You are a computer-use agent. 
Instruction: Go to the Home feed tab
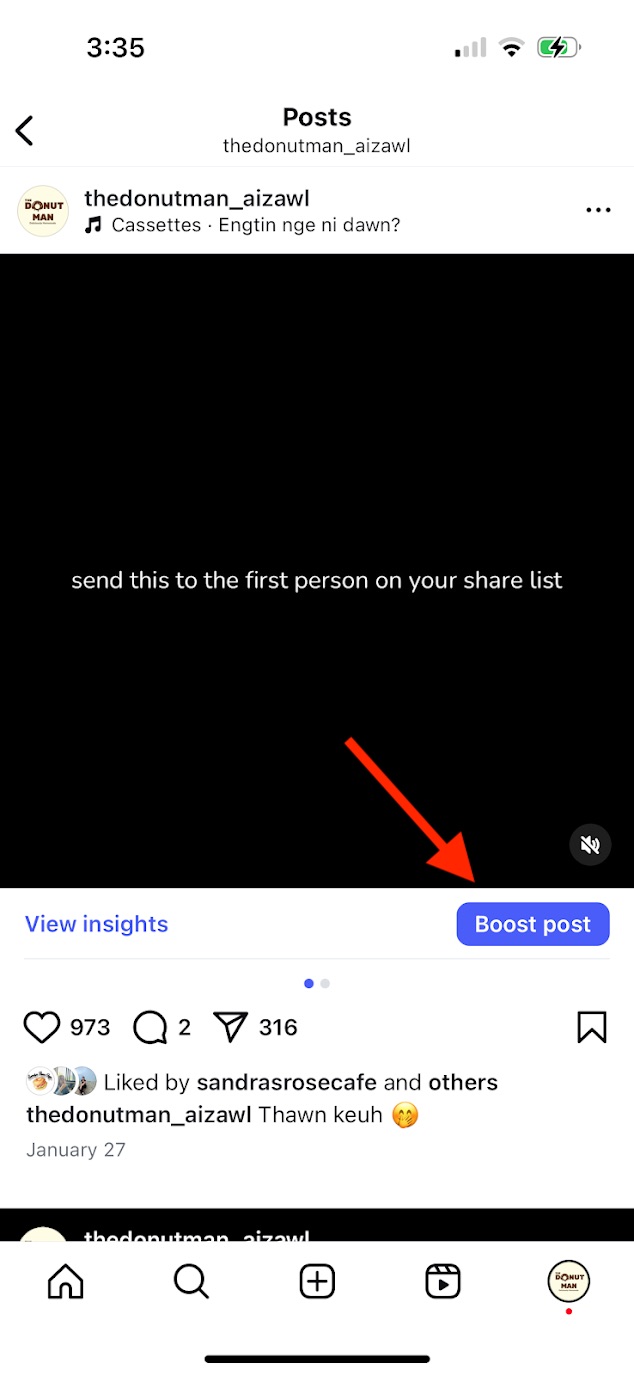(x=66, y=1281)
